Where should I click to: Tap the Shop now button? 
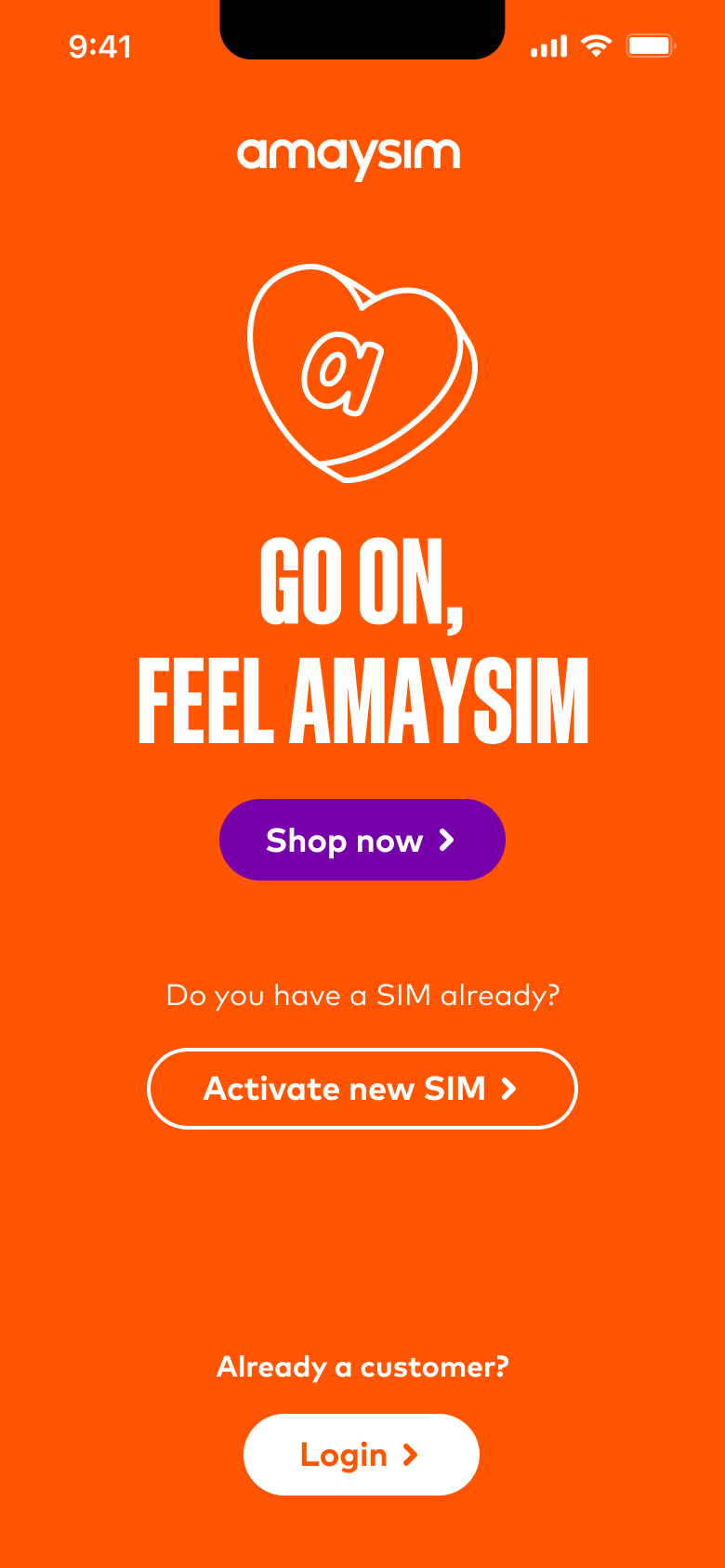tap(362, 840)
